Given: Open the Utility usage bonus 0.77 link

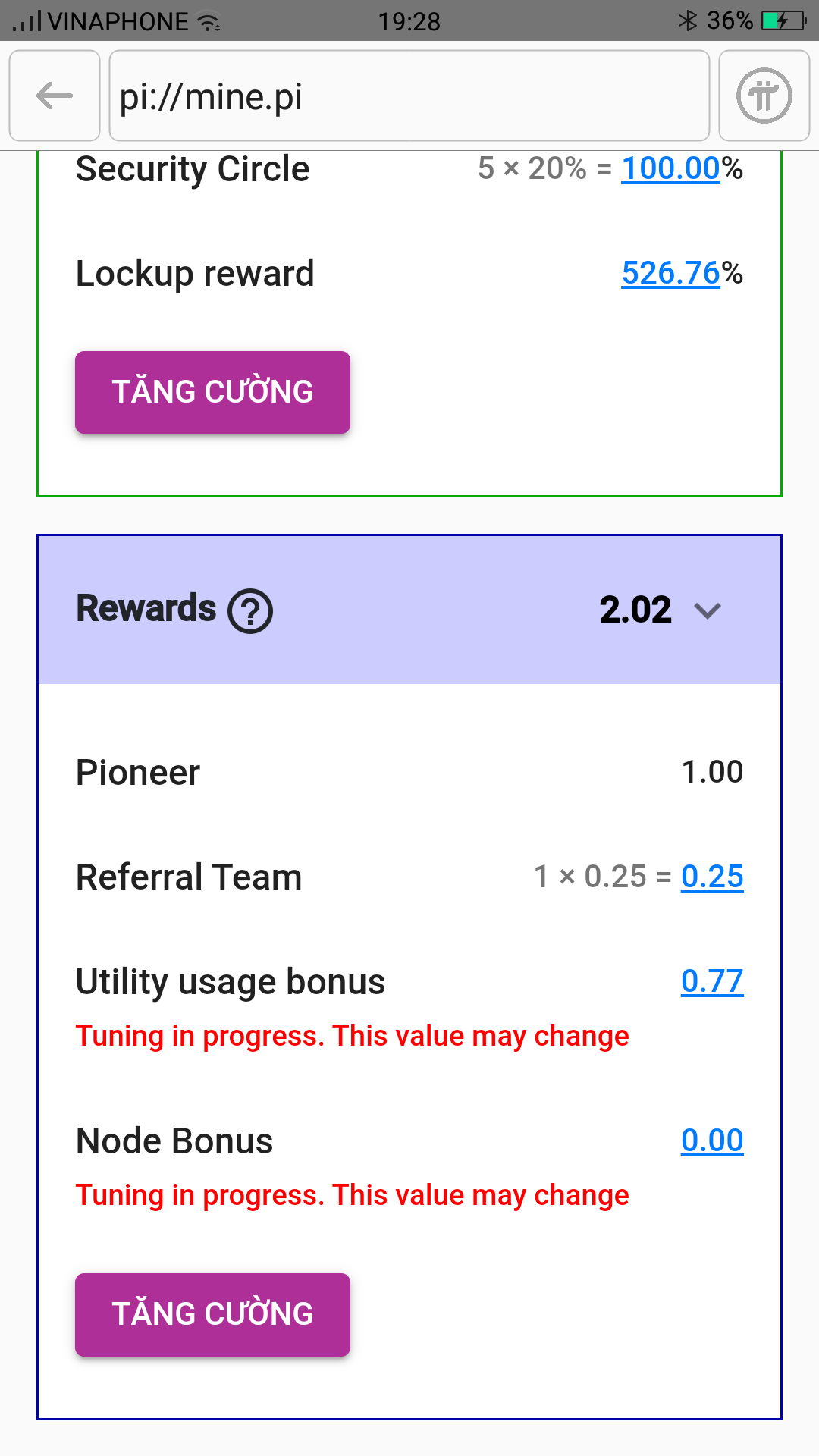Looking at the screenshot, I should [712, 981].
